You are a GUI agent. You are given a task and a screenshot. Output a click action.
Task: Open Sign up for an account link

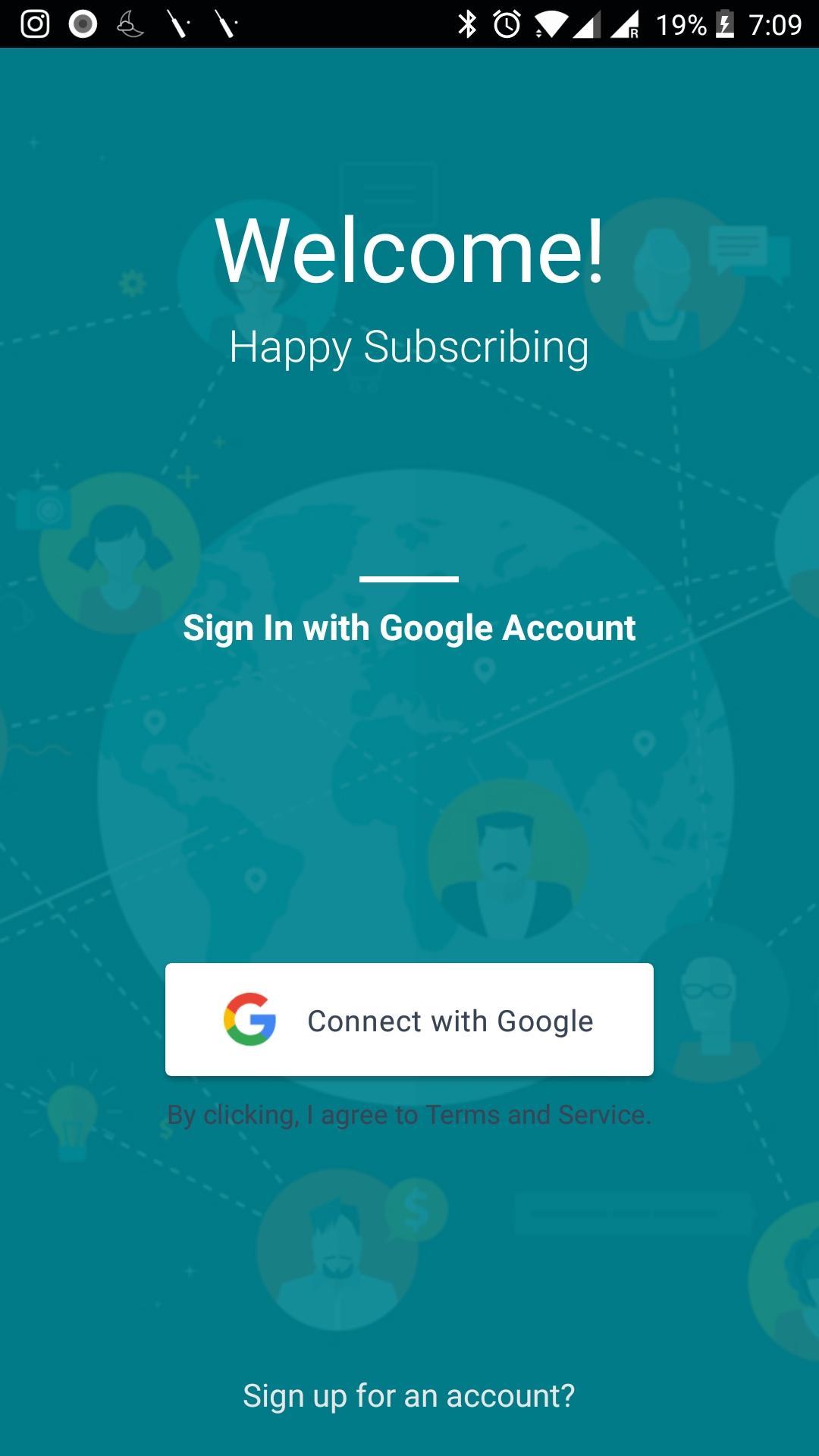[409, 1395]
